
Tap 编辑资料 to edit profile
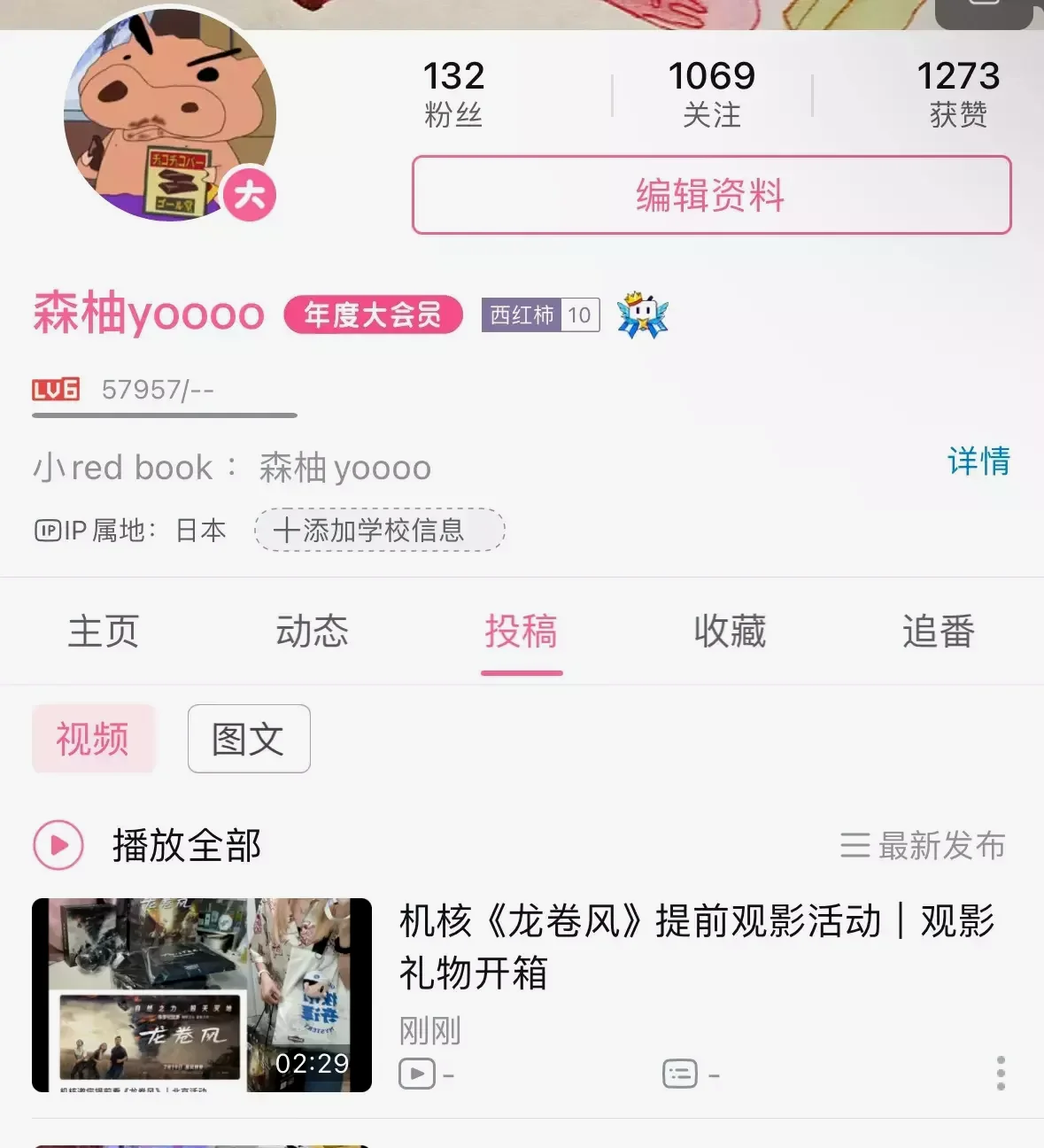[x=711, y=195]
